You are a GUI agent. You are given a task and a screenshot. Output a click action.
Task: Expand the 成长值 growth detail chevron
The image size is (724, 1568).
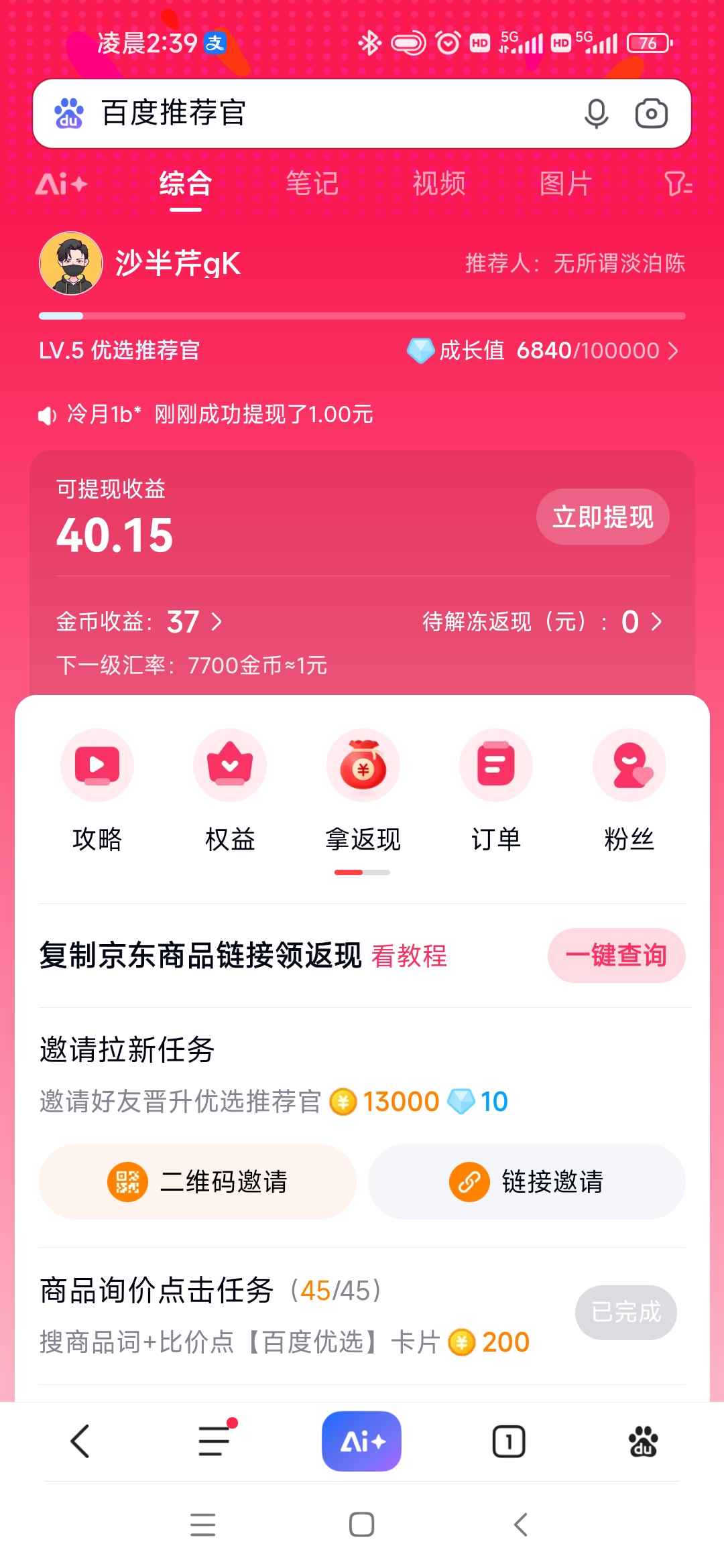pos(674,350)
